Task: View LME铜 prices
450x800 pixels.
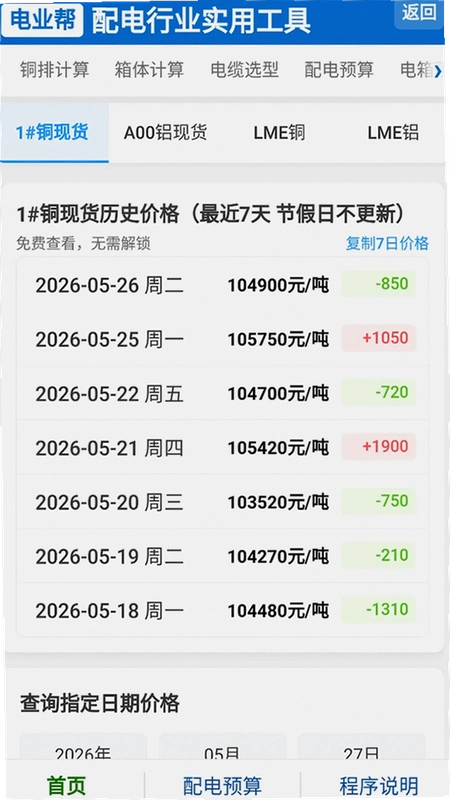Action: 279,133
